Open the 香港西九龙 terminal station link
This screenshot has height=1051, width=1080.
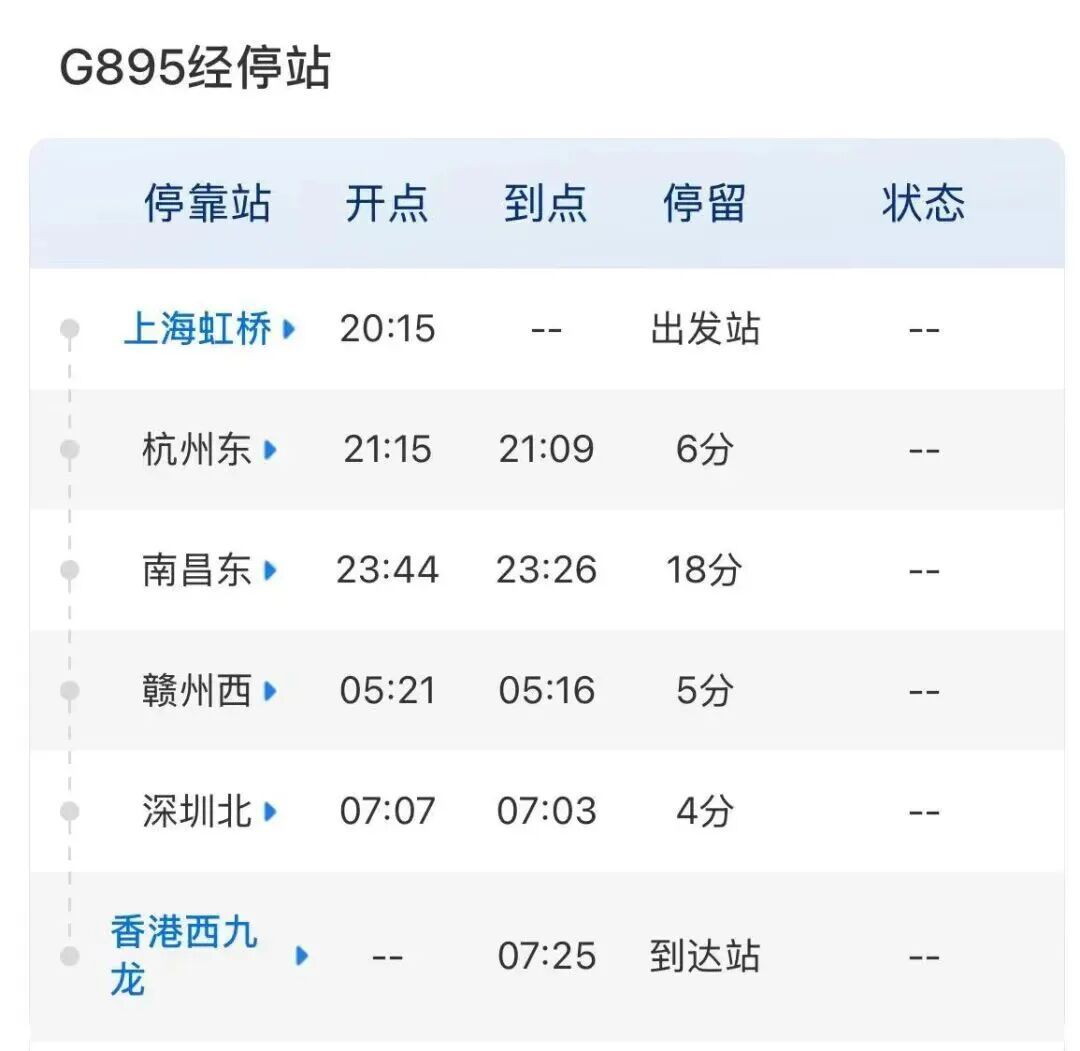pos(185,955)
